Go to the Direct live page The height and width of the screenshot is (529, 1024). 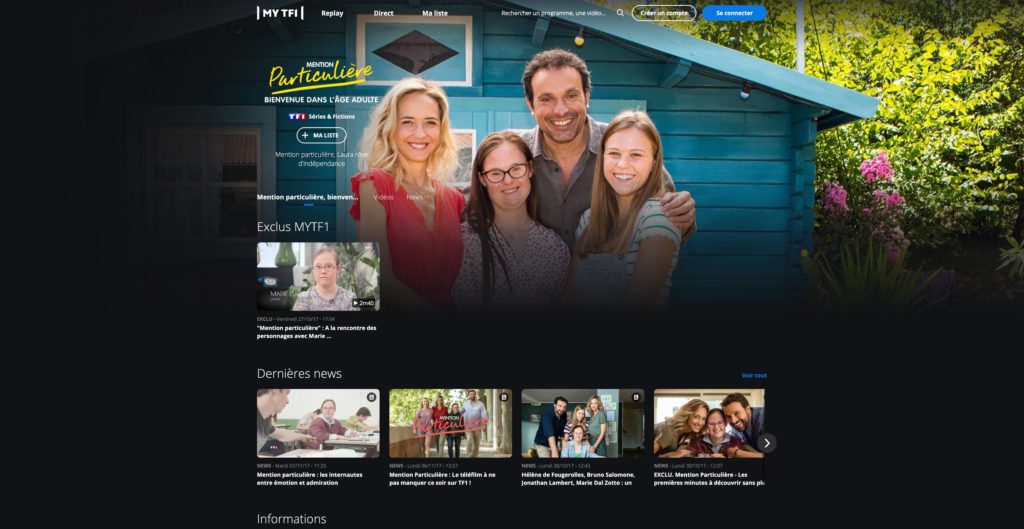pyautogui.click(x=383, y=13)
